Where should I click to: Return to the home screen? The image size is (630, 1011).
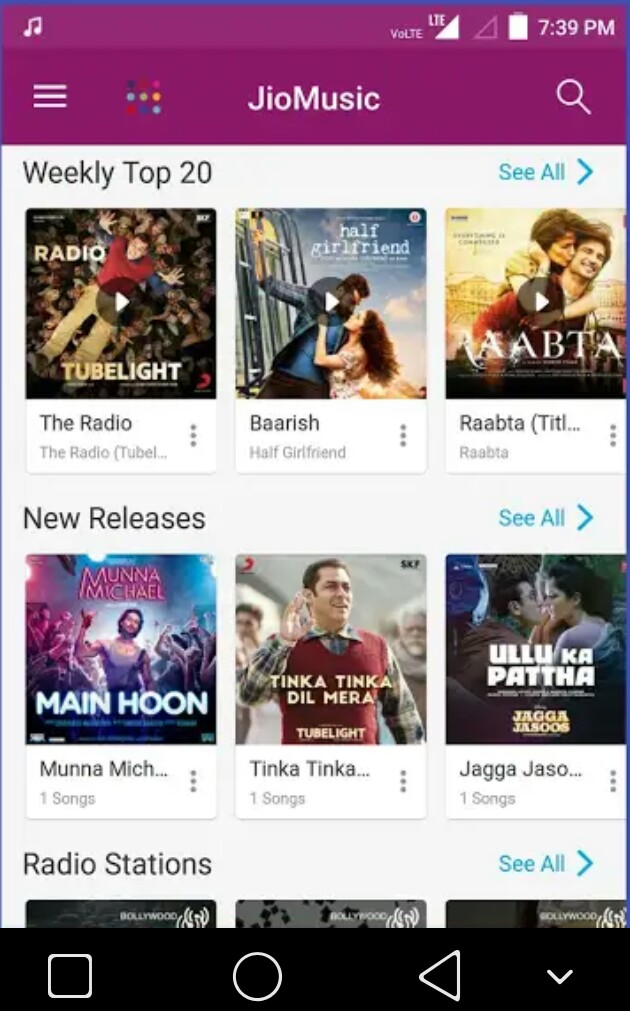coord(257,975)
